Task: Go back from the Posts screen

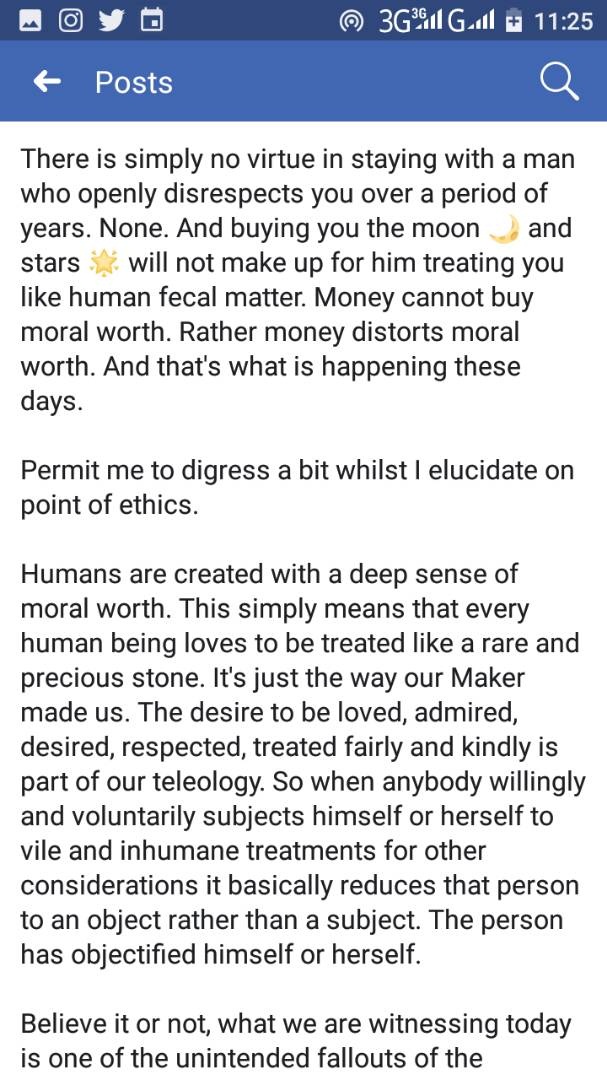Action: click(47, 82)
